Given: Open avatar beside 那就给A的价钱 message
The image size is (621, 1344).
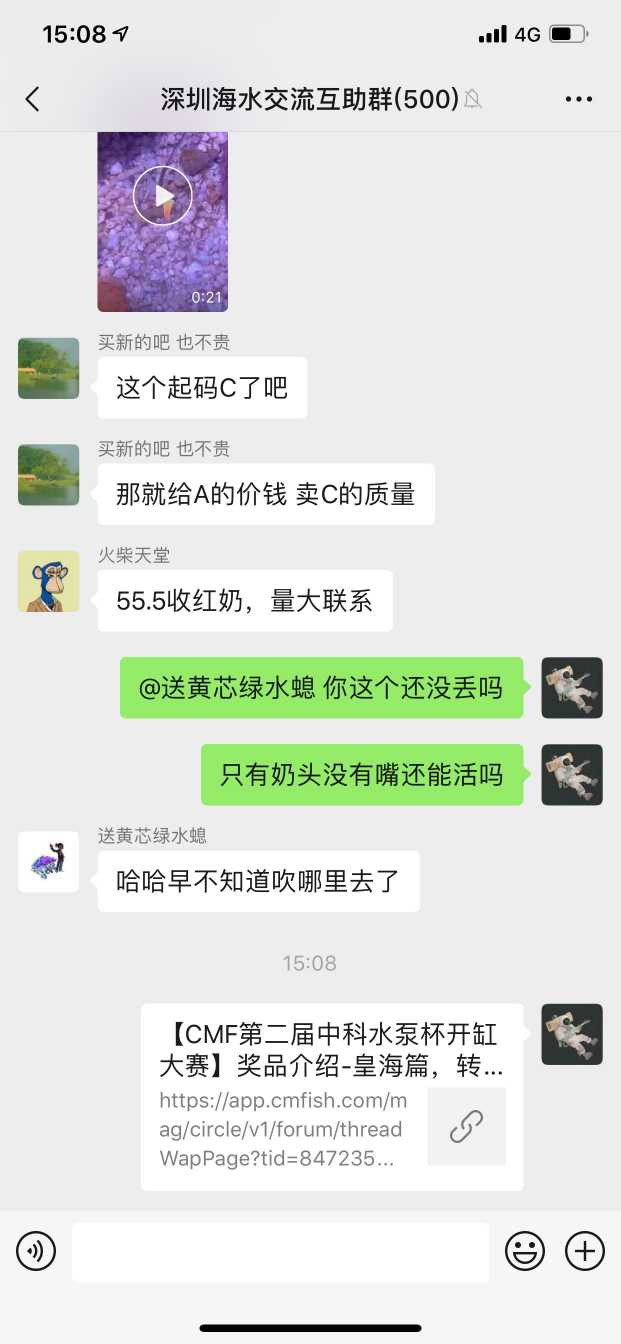Looking at the screenshot, I should click(48, 474).
